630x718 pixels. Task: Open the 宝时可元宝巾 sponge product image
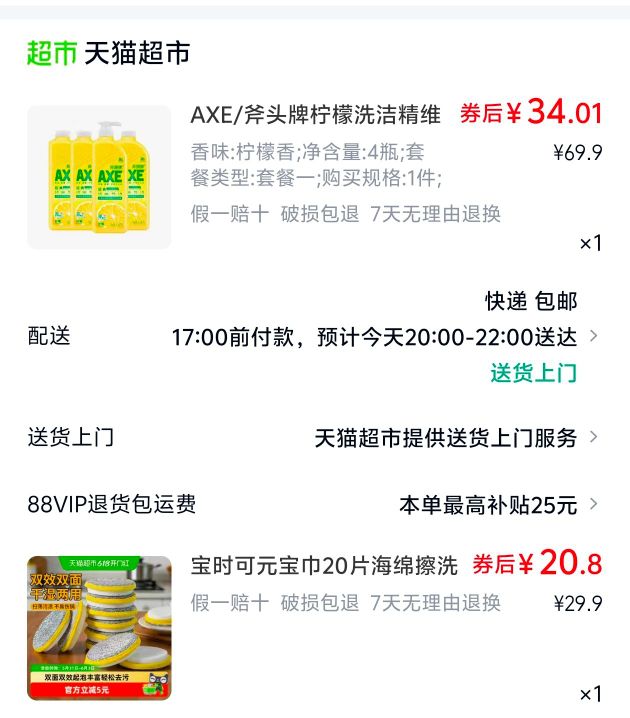tap(99, 628)
